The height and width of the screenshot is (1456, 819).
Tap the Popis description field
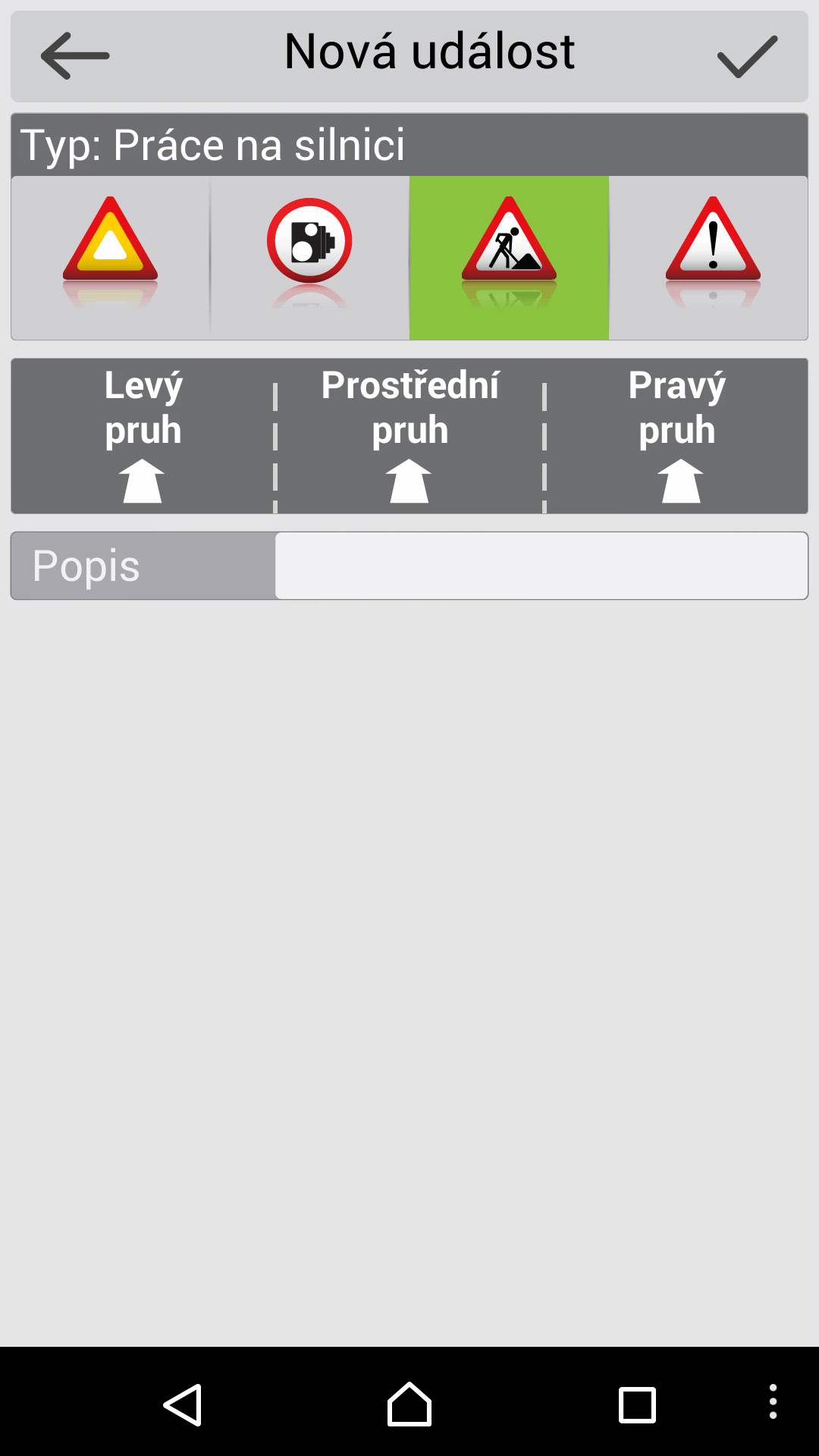point(541,566)
